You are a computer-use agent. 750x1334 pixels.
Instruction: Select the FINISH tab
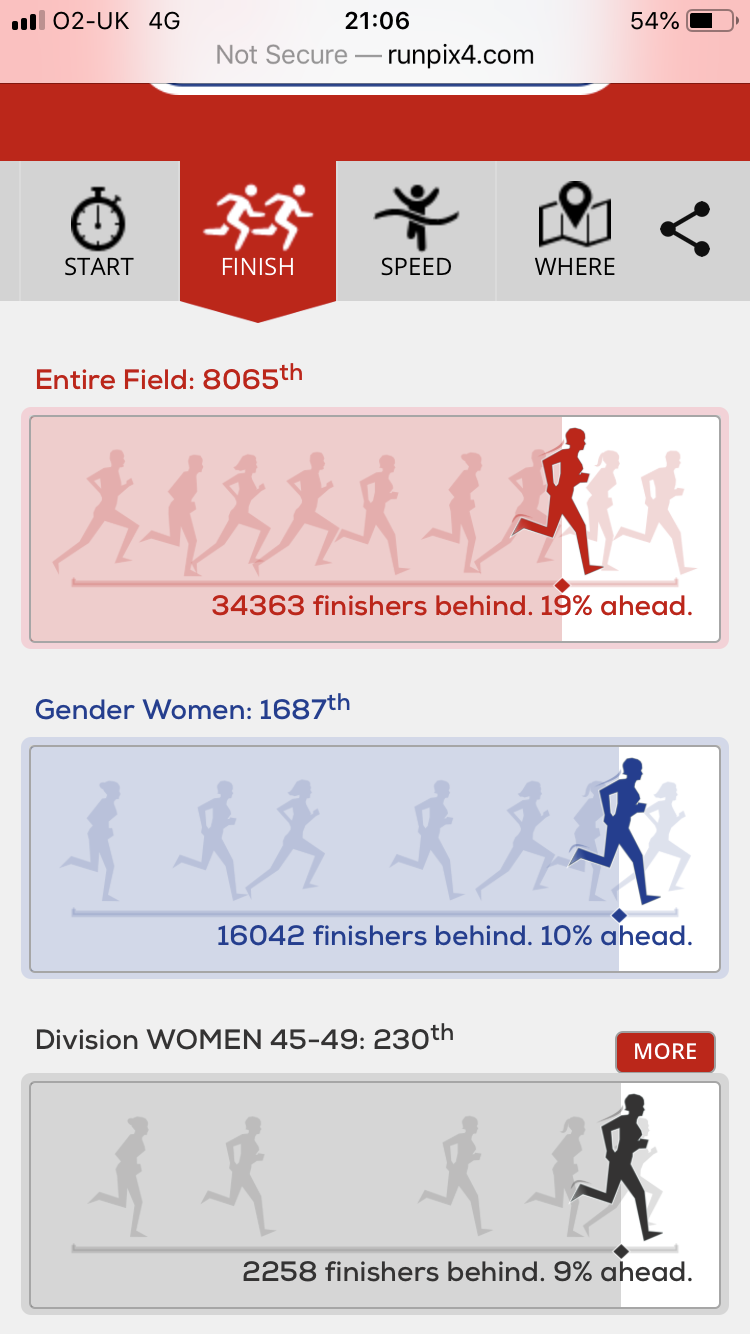point(258,232)
